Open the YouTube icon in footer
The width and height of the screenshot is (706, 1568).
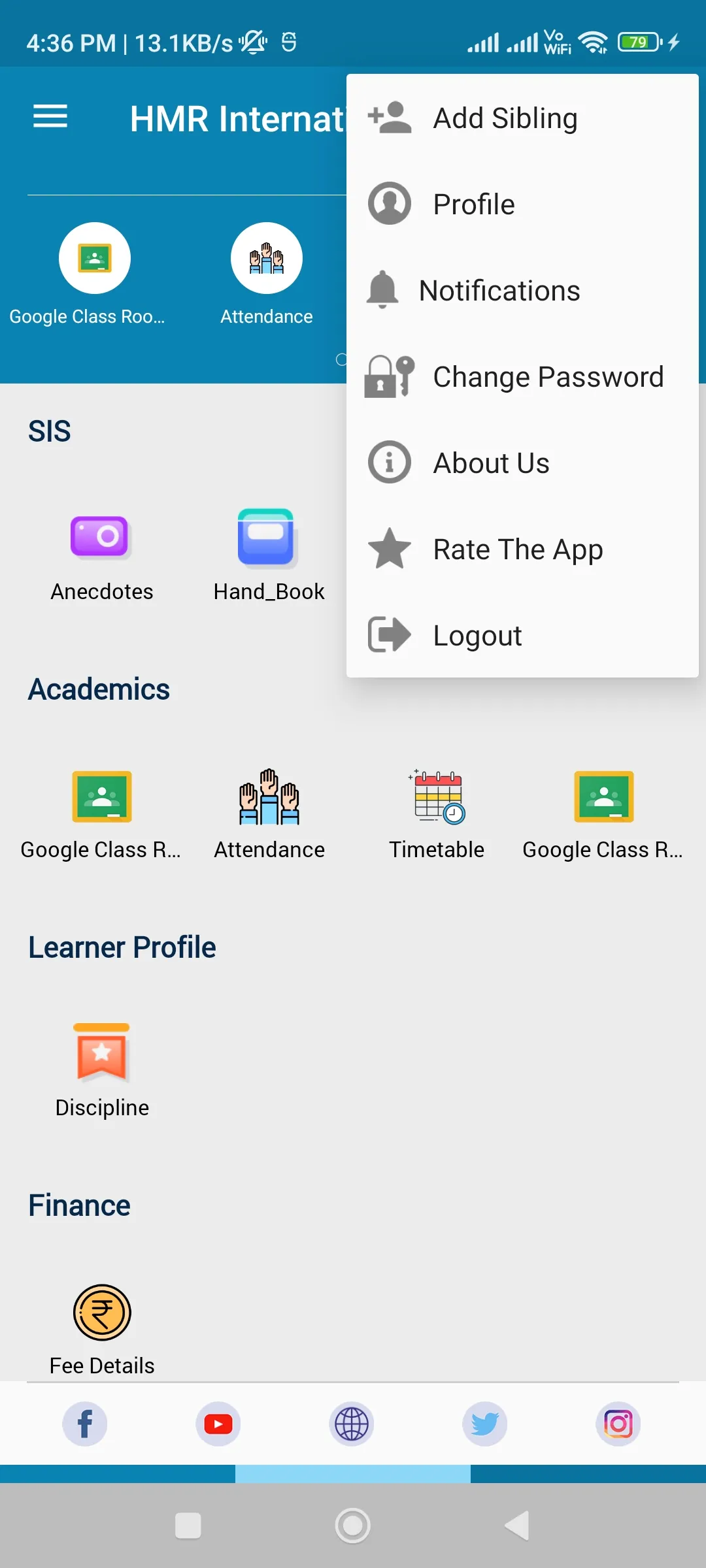(x=218, y=1424)
